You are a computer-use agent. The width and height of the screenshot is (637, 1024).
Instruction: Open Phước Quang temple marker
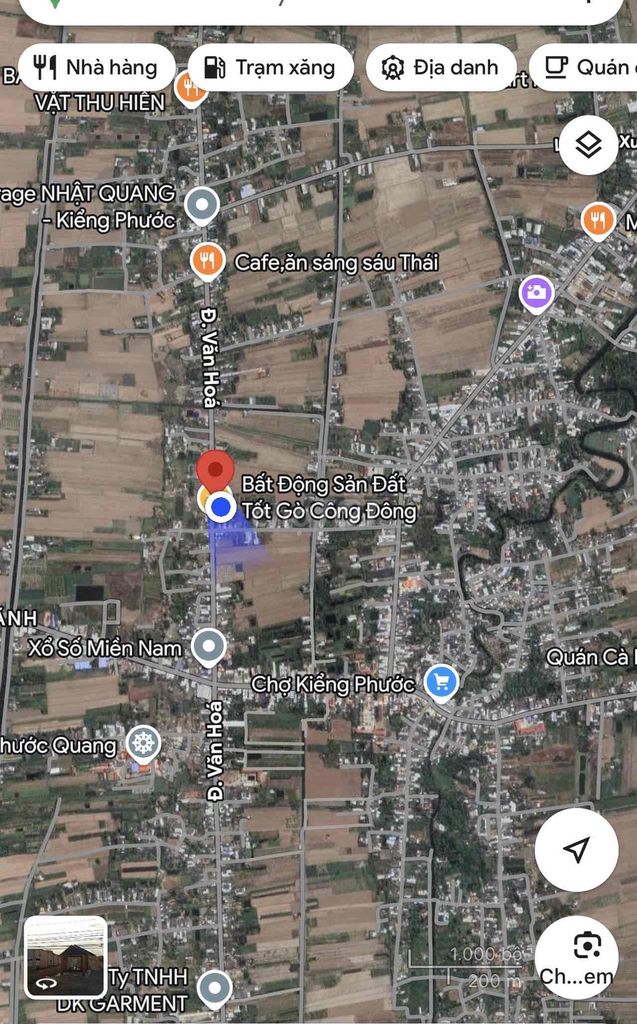pyautogui.click(x=146, y=743)
